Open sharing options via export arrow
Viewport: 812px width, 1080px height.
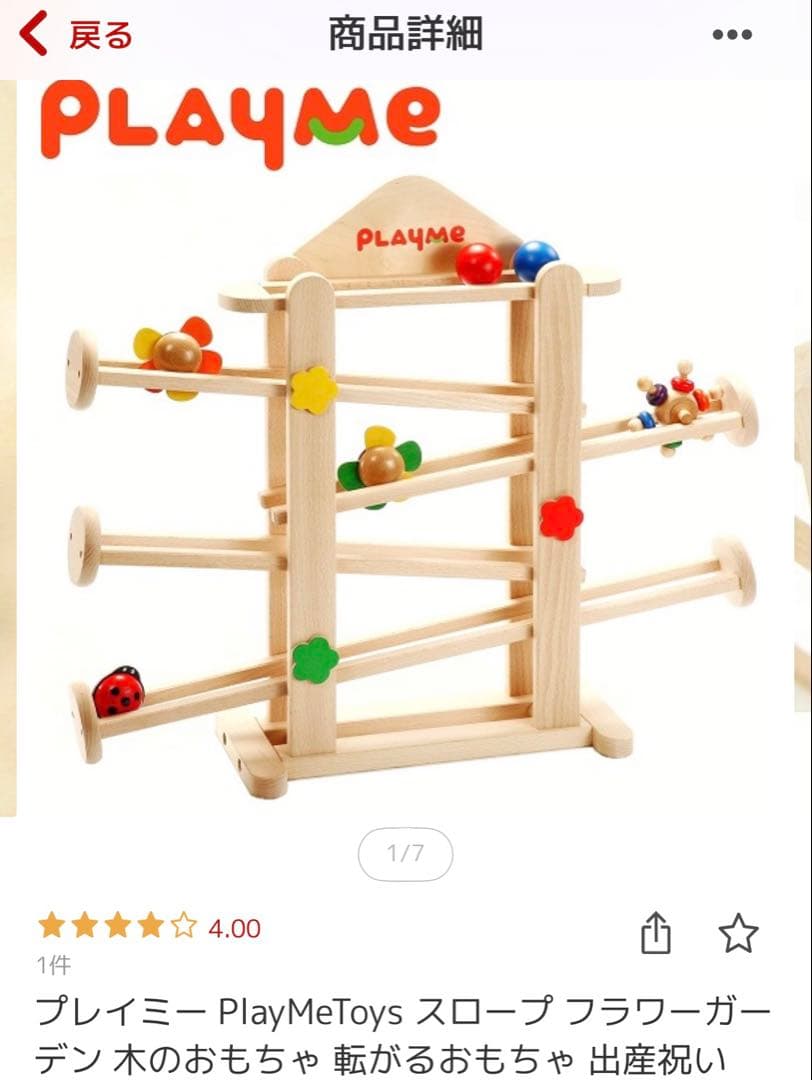coord(657,930)
